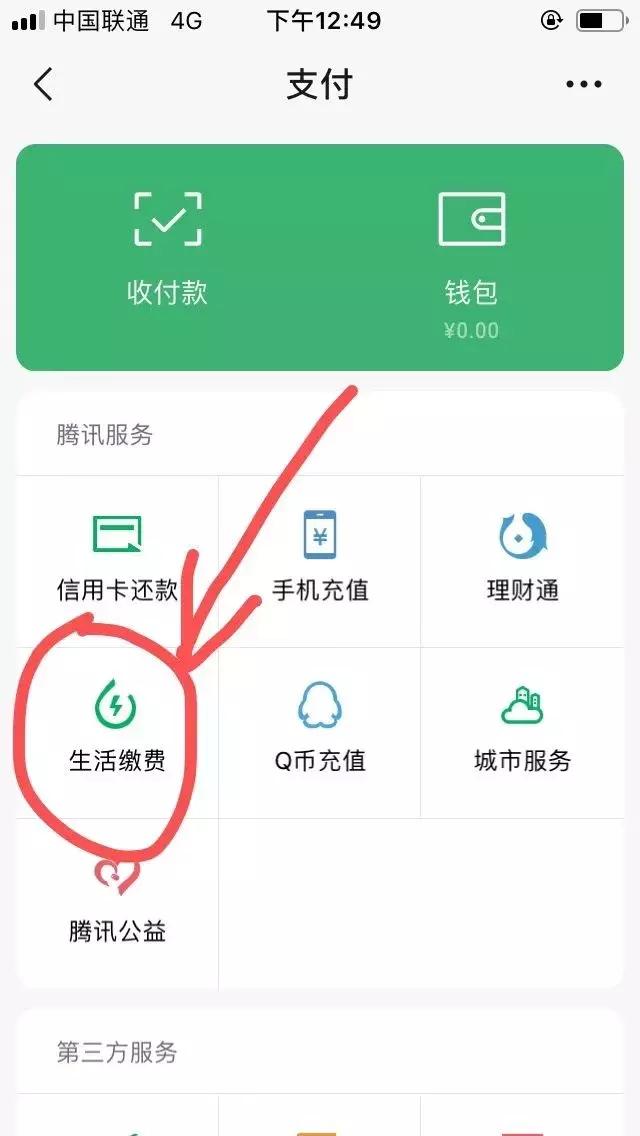Viewport: 640px width, 1136px height.
Task: Open Q币充值
Action: click(x=320, y=731)
